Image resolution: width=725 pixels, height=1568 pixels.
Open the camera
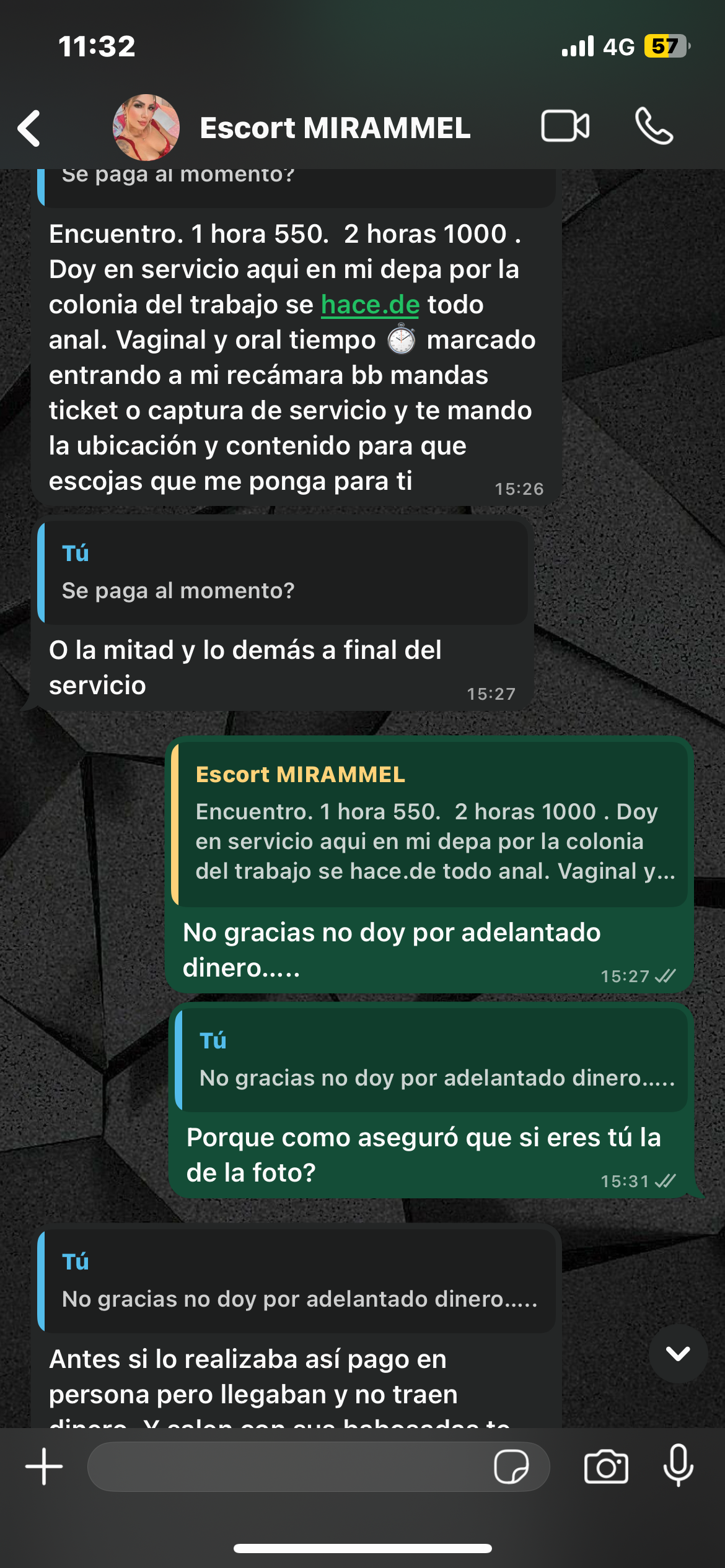[605, 1466]
